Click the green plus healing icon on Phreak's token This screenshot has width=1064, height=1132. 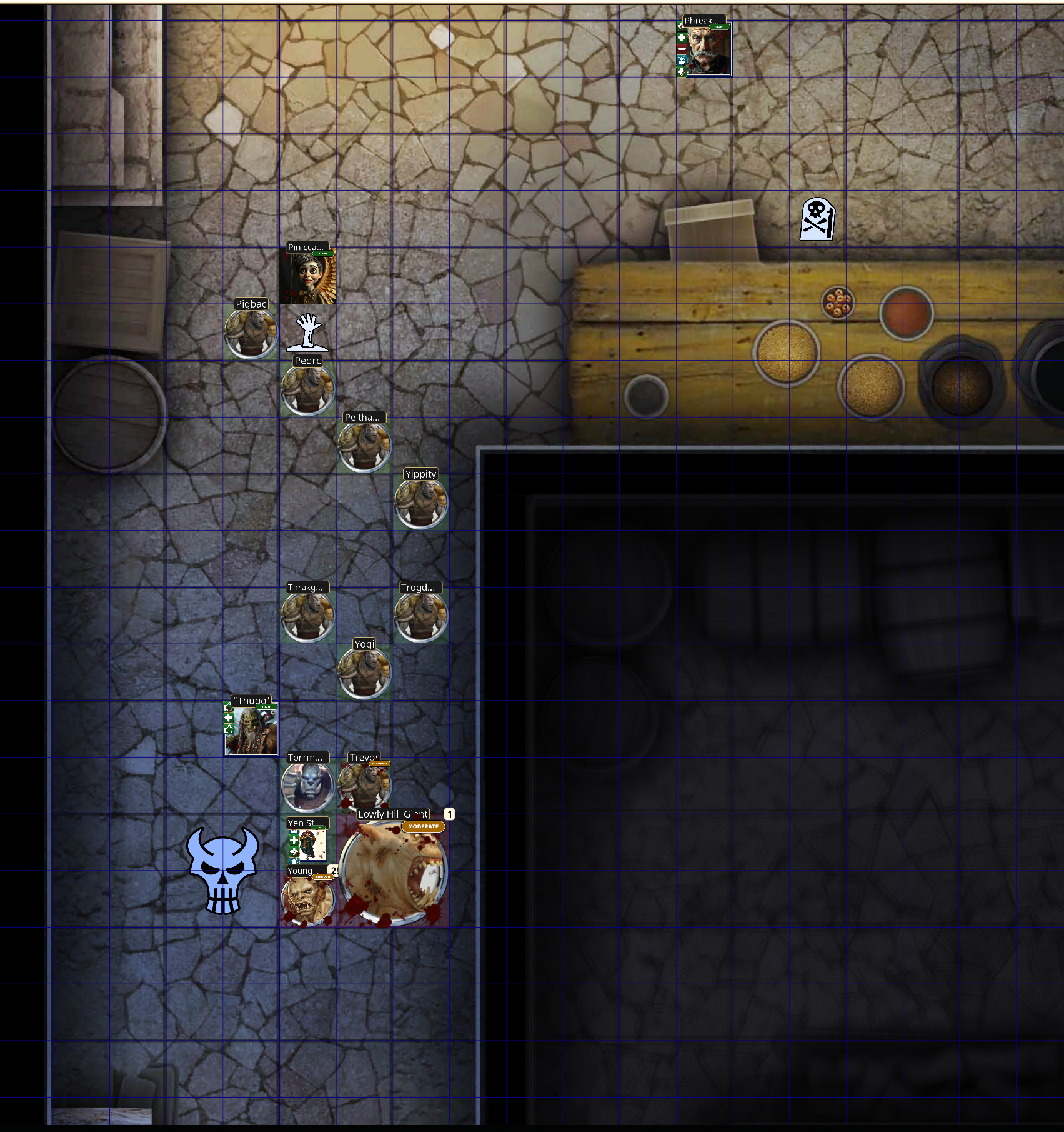coord(682,37)
